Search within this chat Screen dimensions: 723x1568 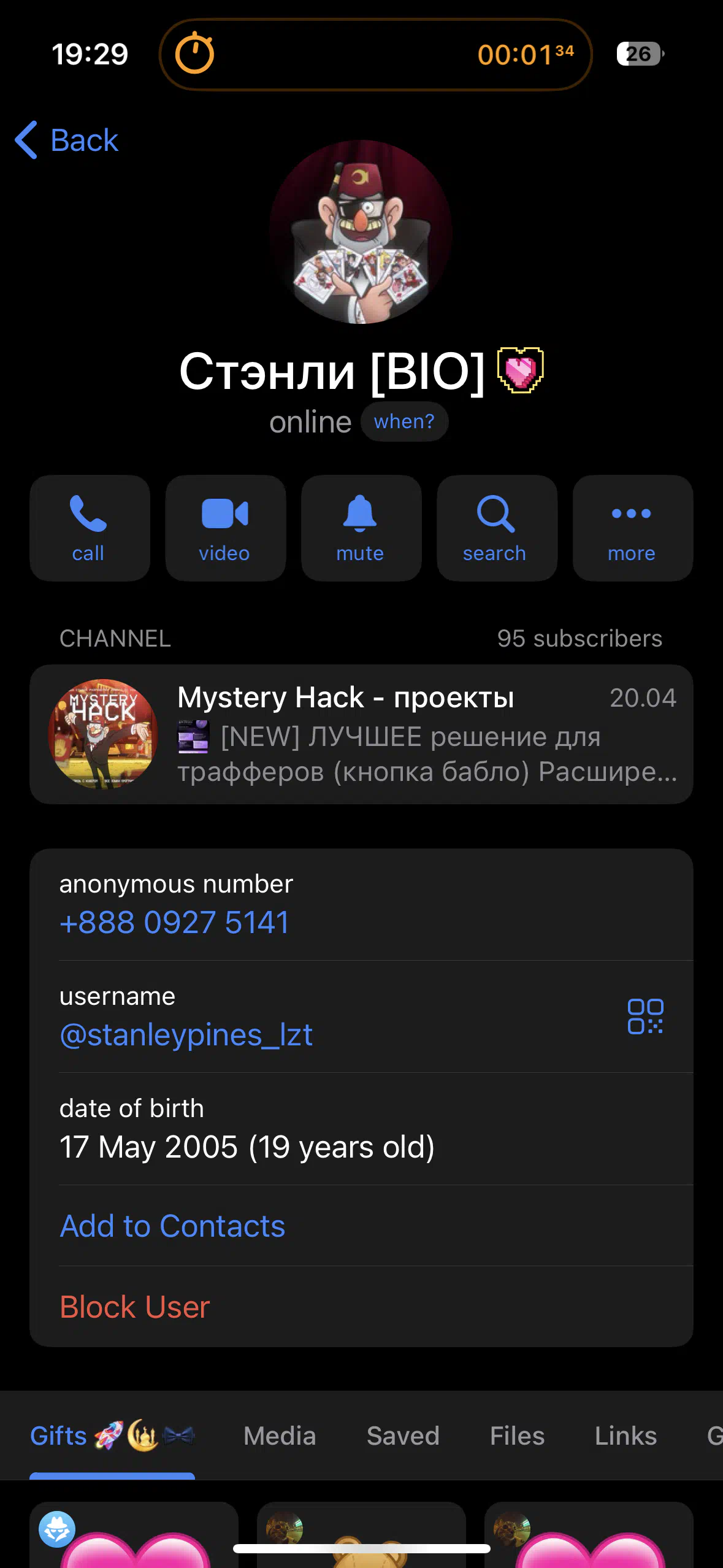click(x=497, y=528)
